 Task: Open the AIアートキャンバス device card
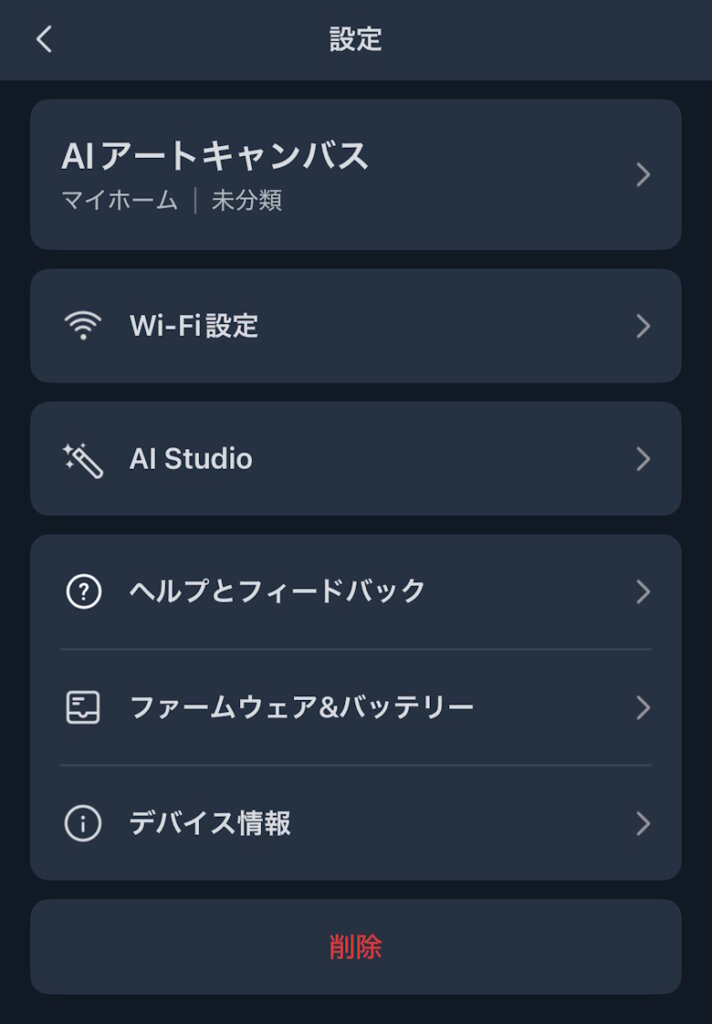click(x=355, y=175)
